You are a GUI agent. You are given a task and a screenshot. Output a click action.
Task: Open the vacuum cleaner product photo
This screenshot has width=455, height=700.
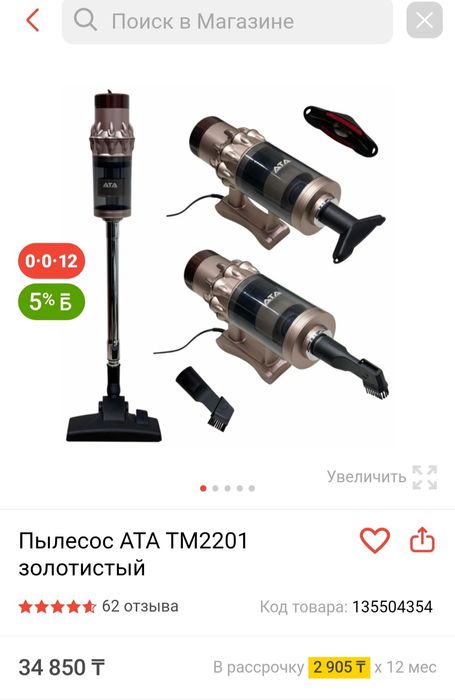click(x=227, y=266)
